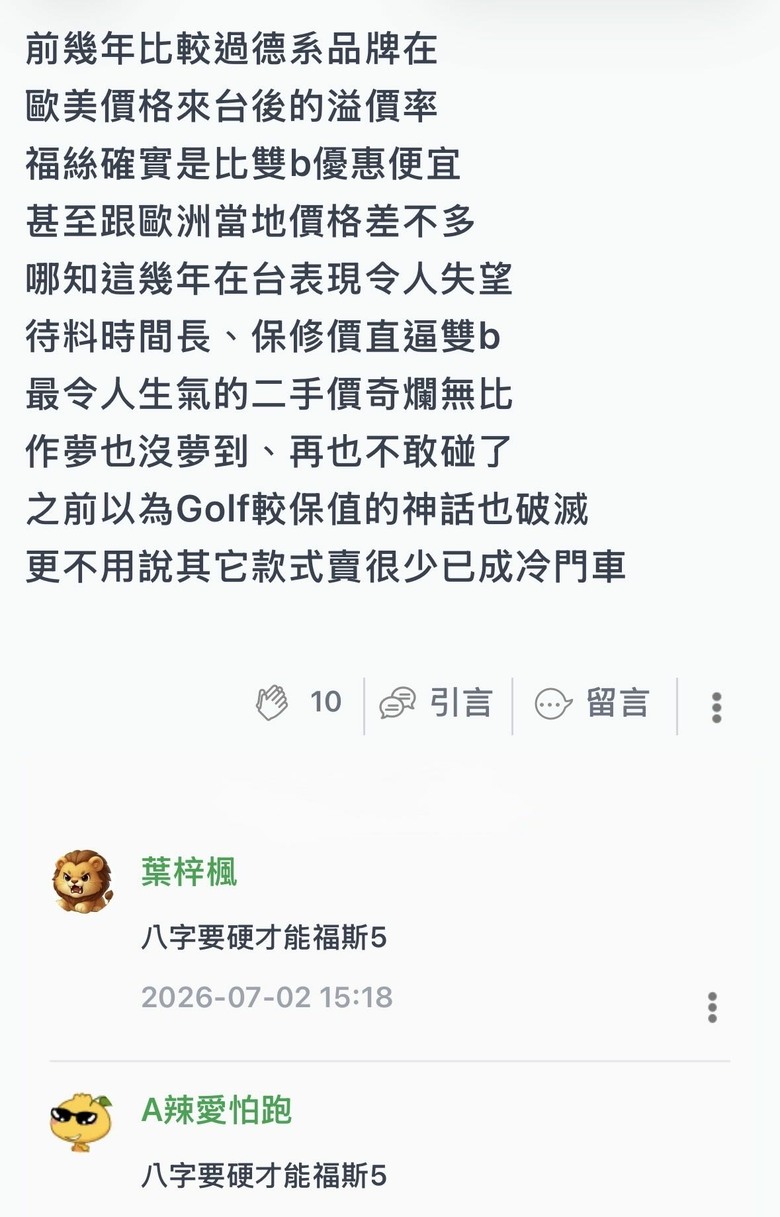Tap A辣愛怕跑's avatar
The image size is (780, 1217).
click(82, 1120)
